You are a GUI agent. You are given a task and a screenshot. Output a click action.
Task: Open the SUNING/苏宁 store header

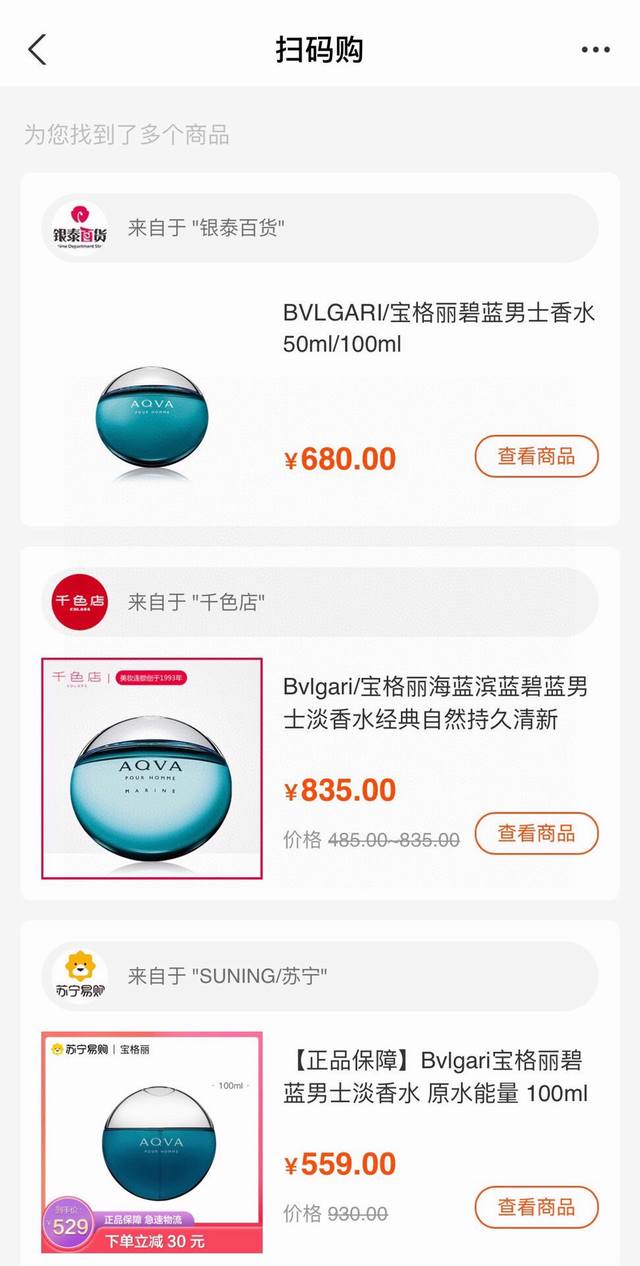320,976
